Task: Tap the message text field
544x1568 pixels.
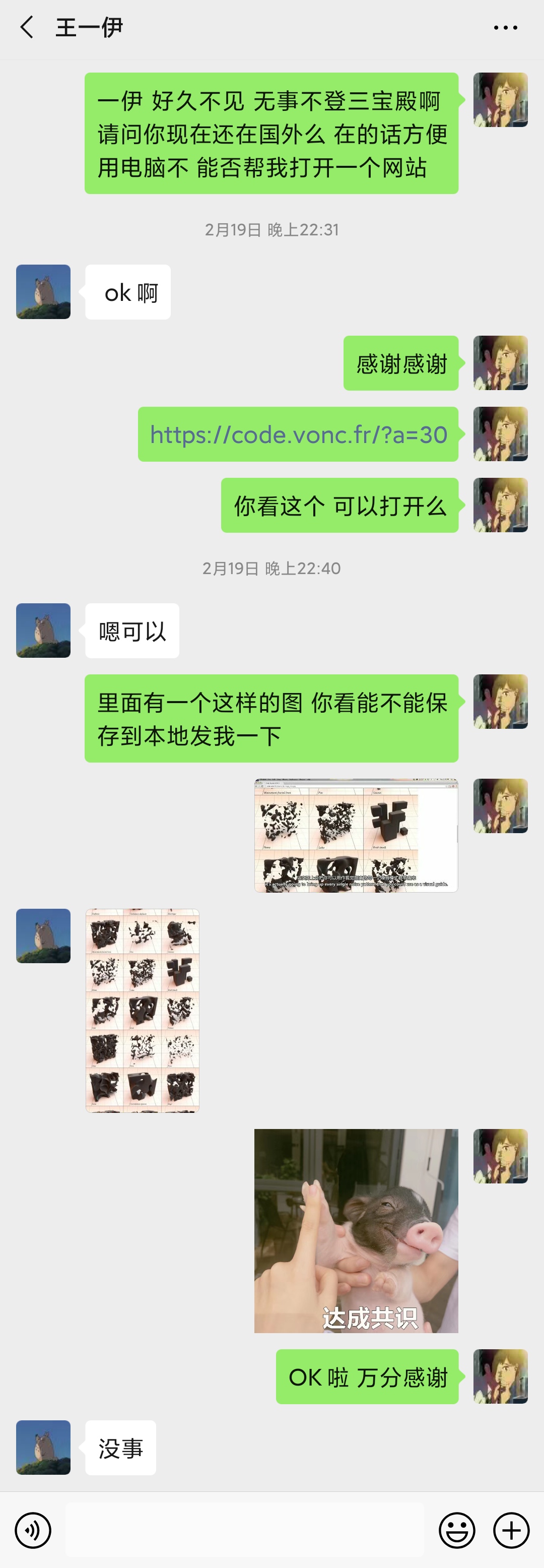Action: 245,1530
